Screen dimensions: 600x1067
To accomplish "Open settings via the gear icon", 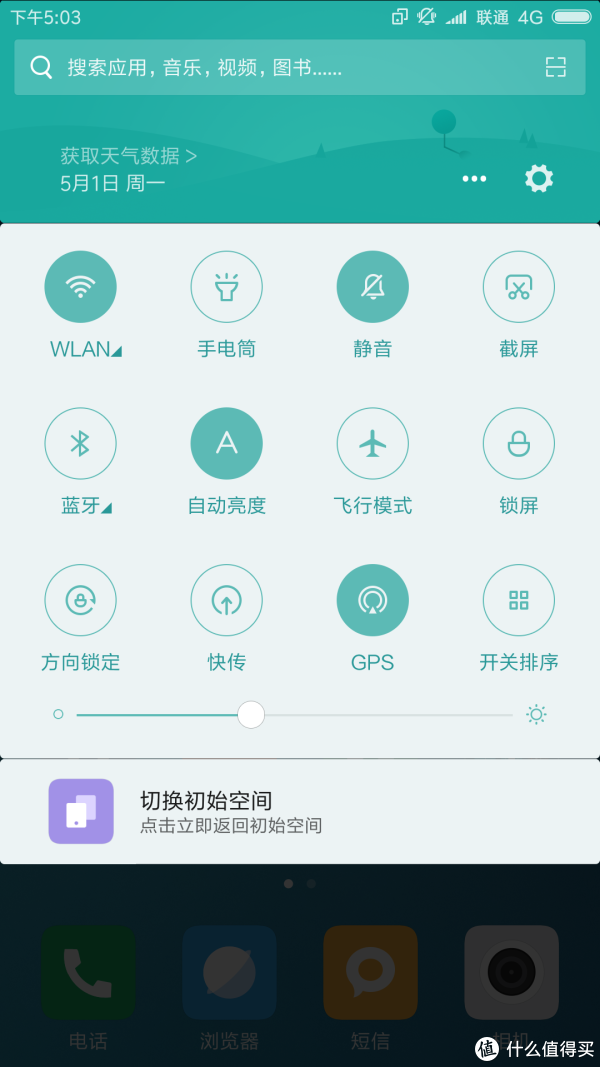I will pos(539,179).
